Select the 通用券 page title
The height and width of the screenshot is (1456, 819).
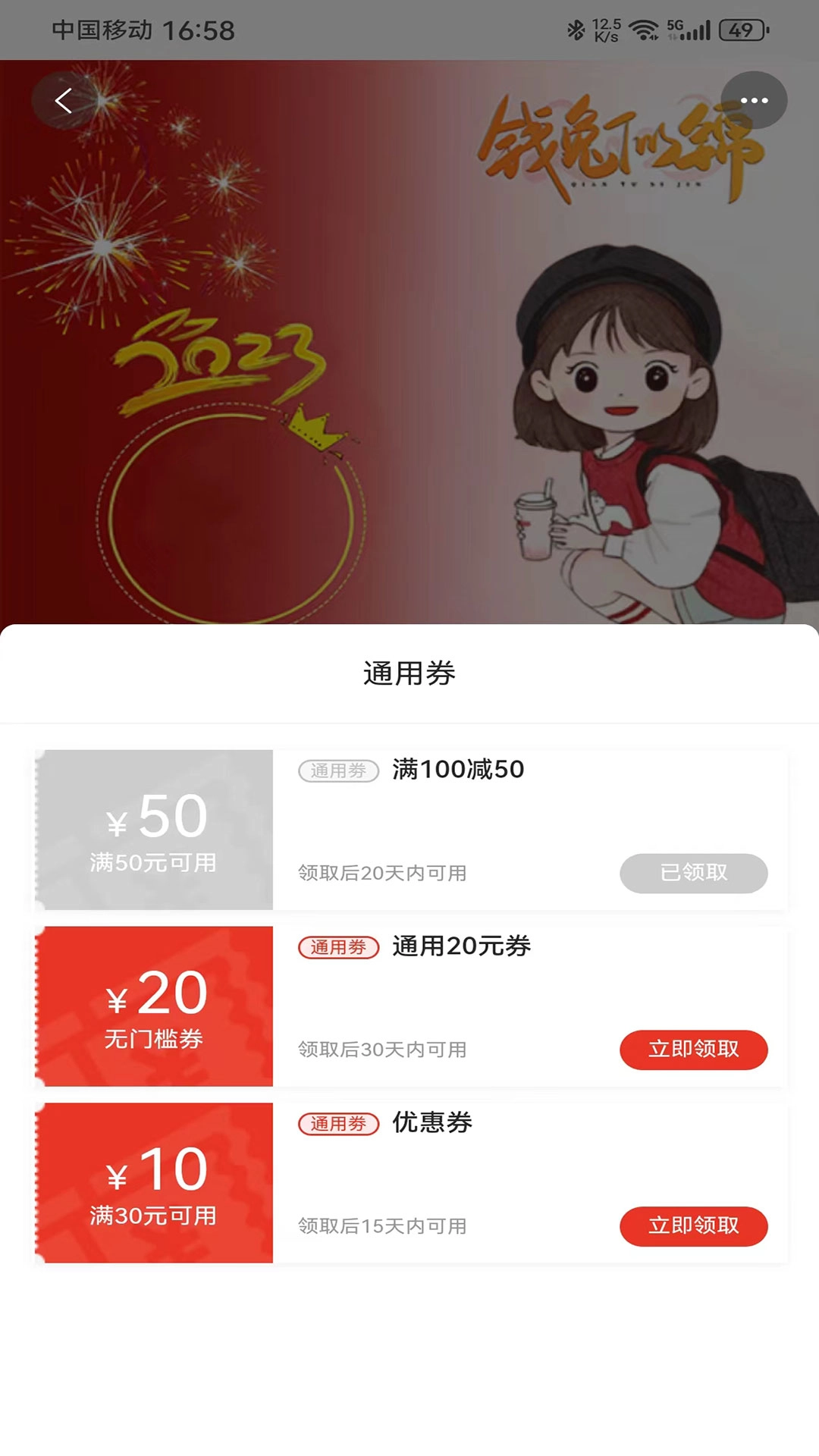pos(409,670)
